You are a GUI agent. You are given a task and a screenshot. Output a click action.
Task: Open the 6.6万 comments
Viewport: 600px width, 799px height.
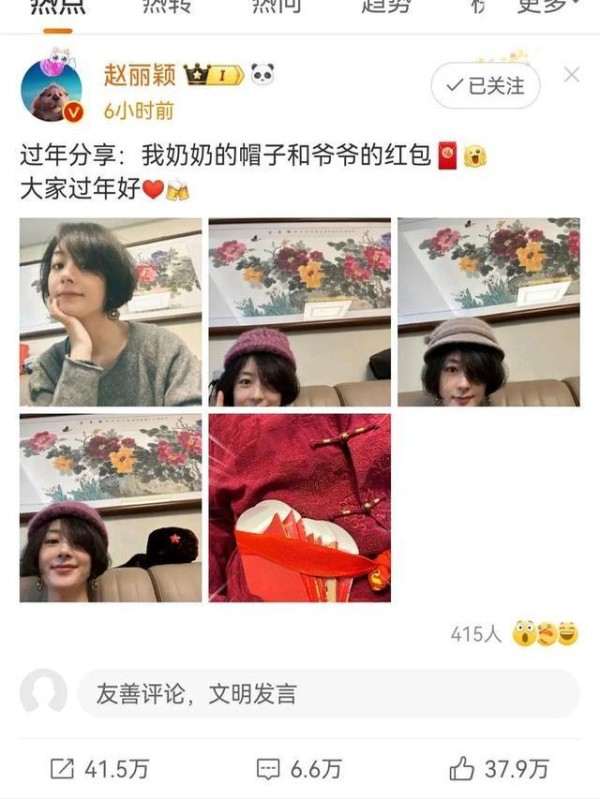(298, 768)
